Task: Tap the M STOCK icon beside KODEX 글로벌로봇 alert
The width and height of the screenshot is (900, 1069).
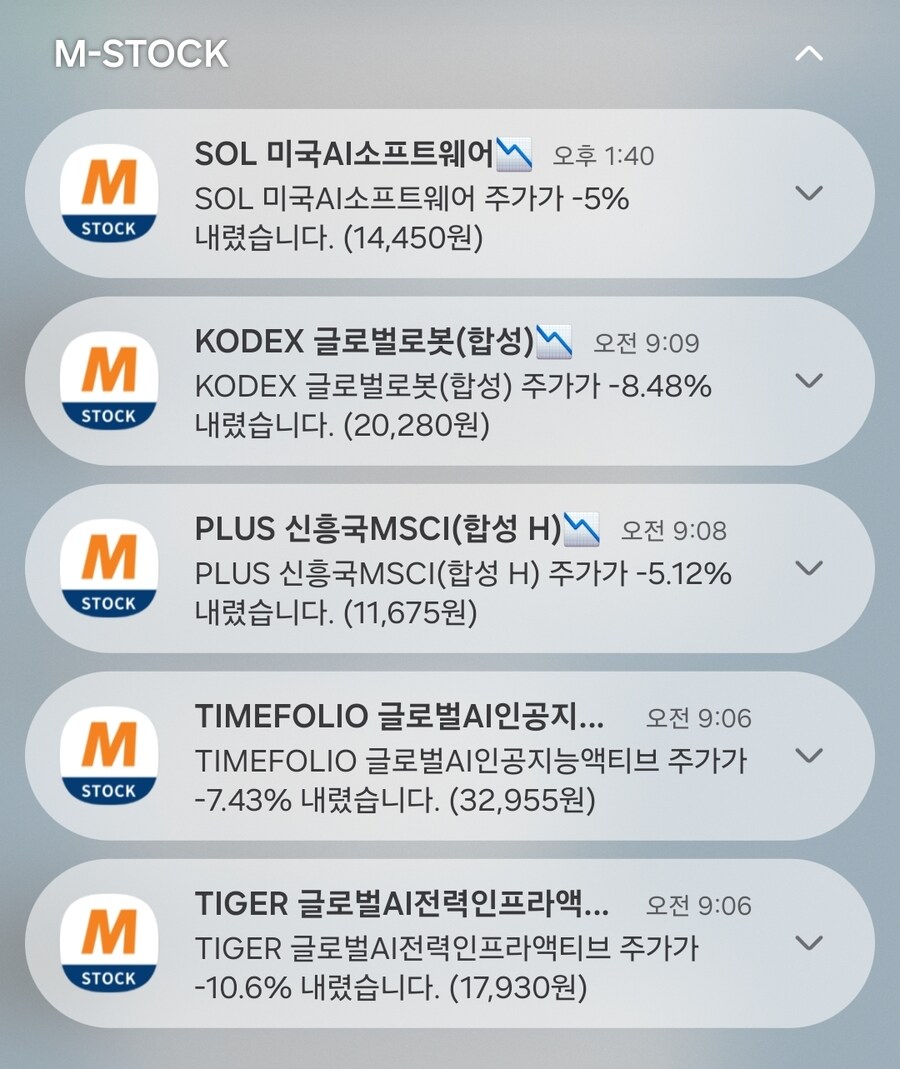Action: (108, 380)
